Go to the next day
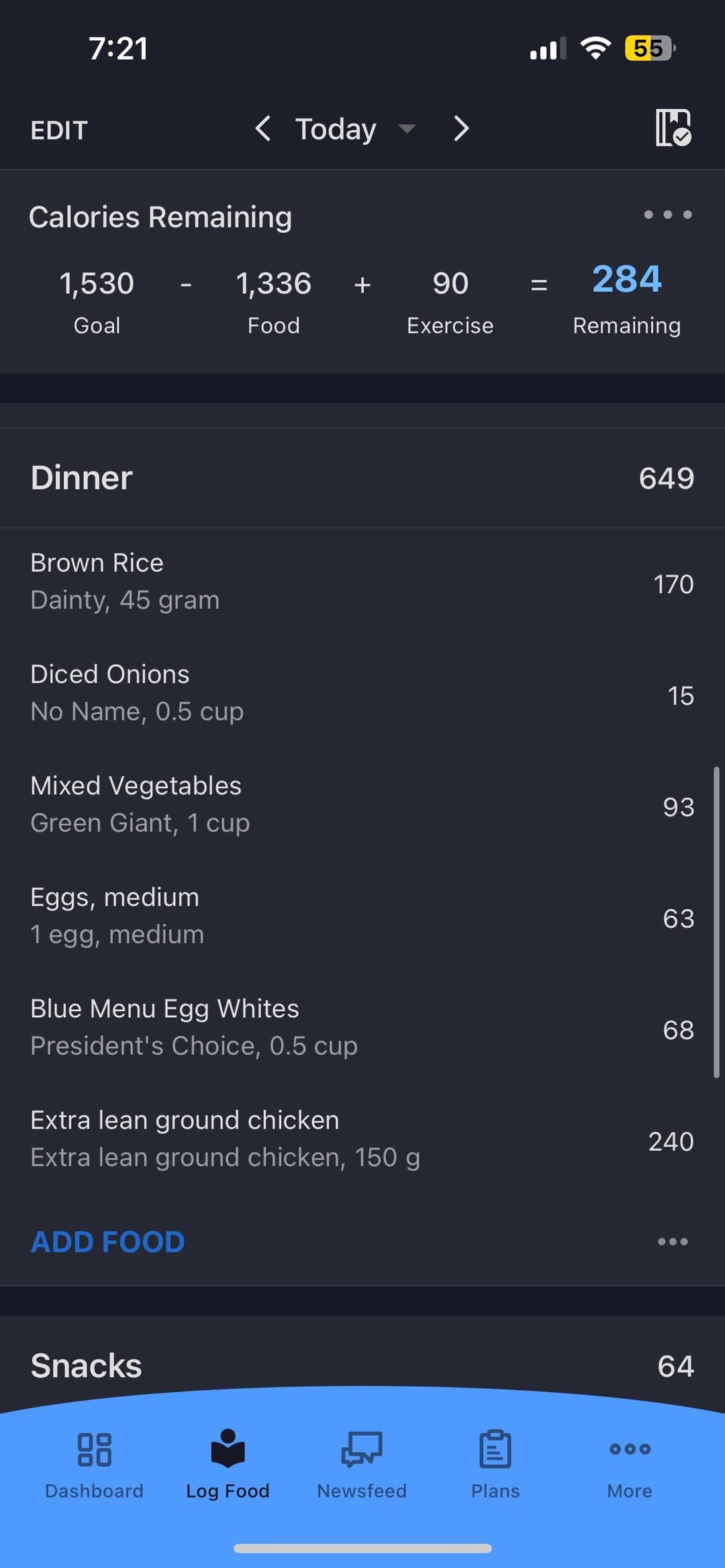725x1568 pixels. click(461, 128)
